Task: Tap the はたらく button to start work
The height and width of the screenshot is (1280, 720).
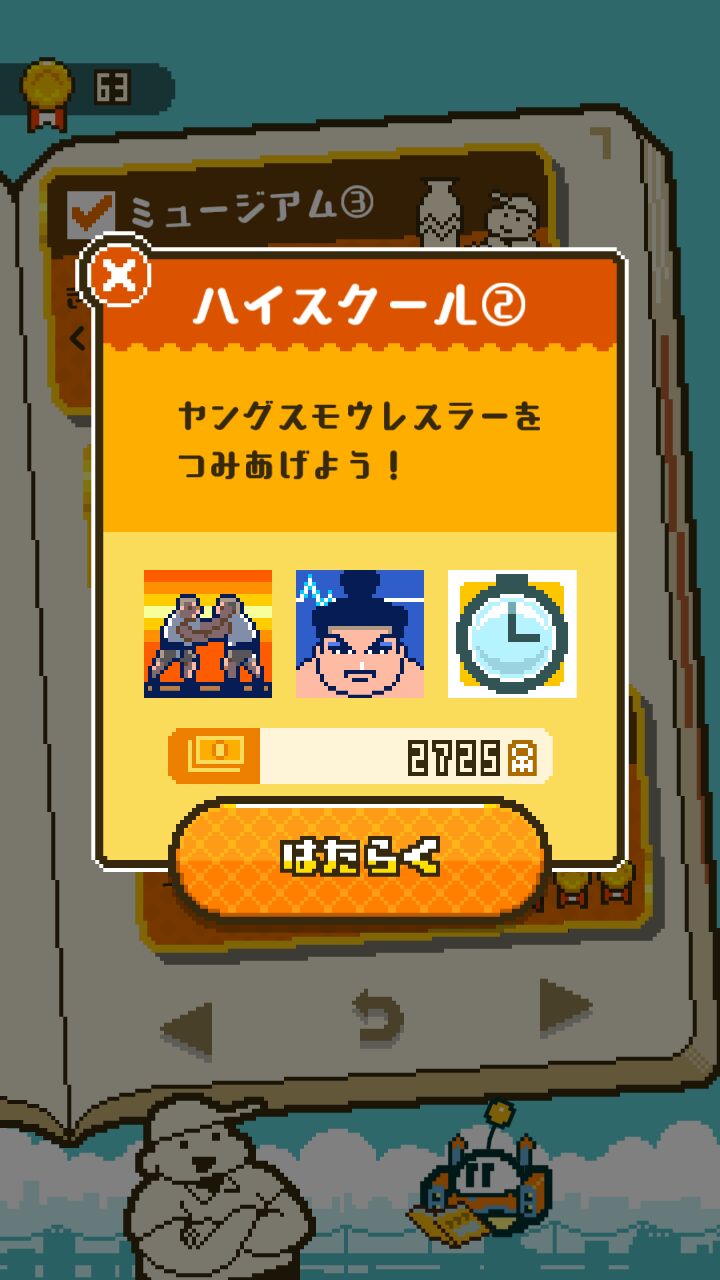Action: pyautogui.click(x=360, y=857)
